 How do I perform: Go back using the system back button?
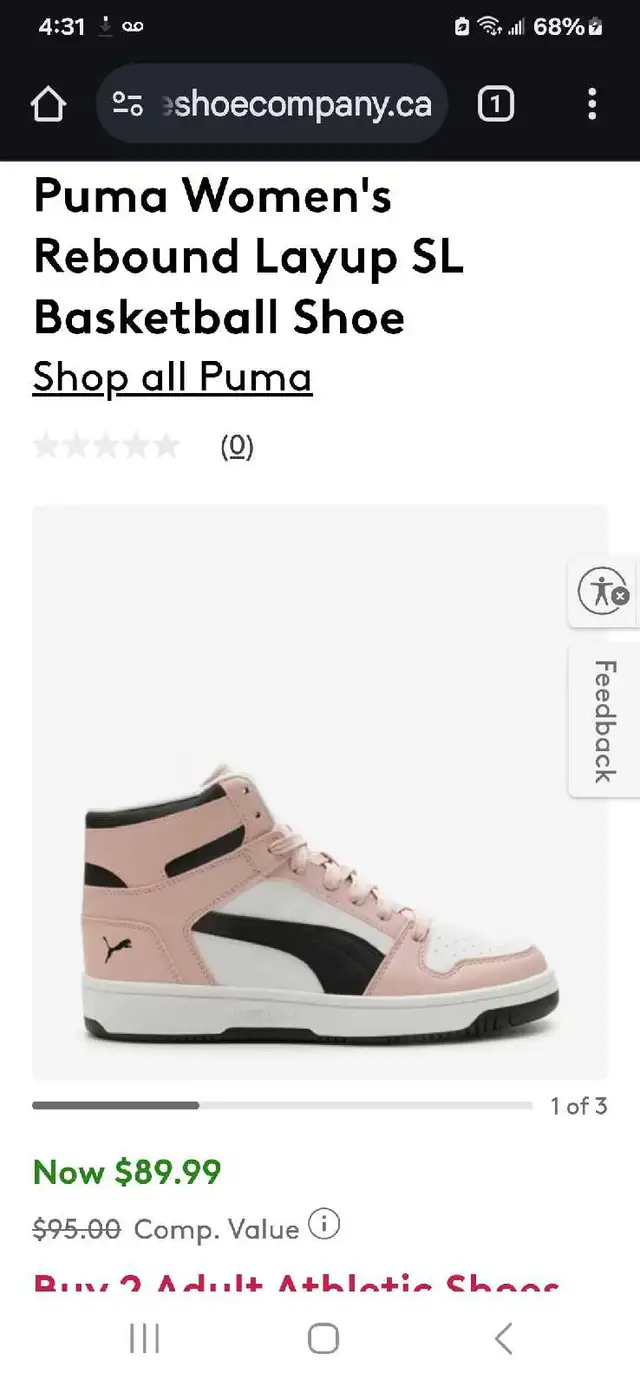coord(504,1338)
